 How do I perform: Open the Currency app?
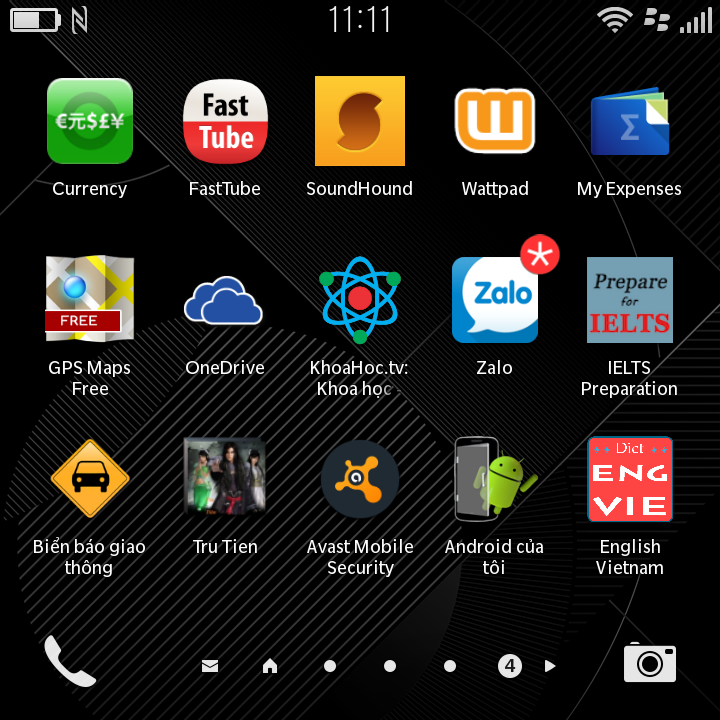pyautogui.click(x=89, y=121)
